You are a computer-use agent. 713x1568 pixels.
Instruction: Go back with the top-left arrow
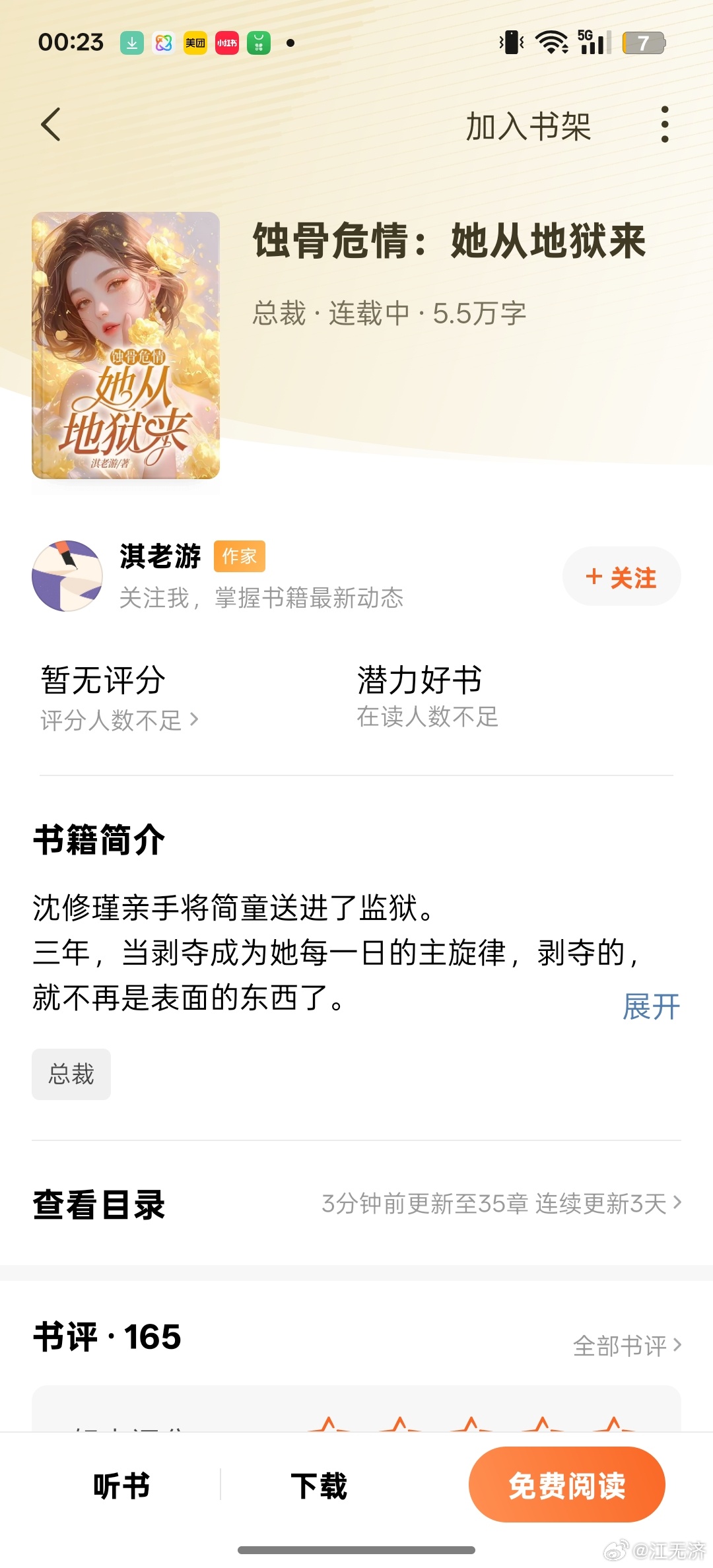(x=51, y=125)
